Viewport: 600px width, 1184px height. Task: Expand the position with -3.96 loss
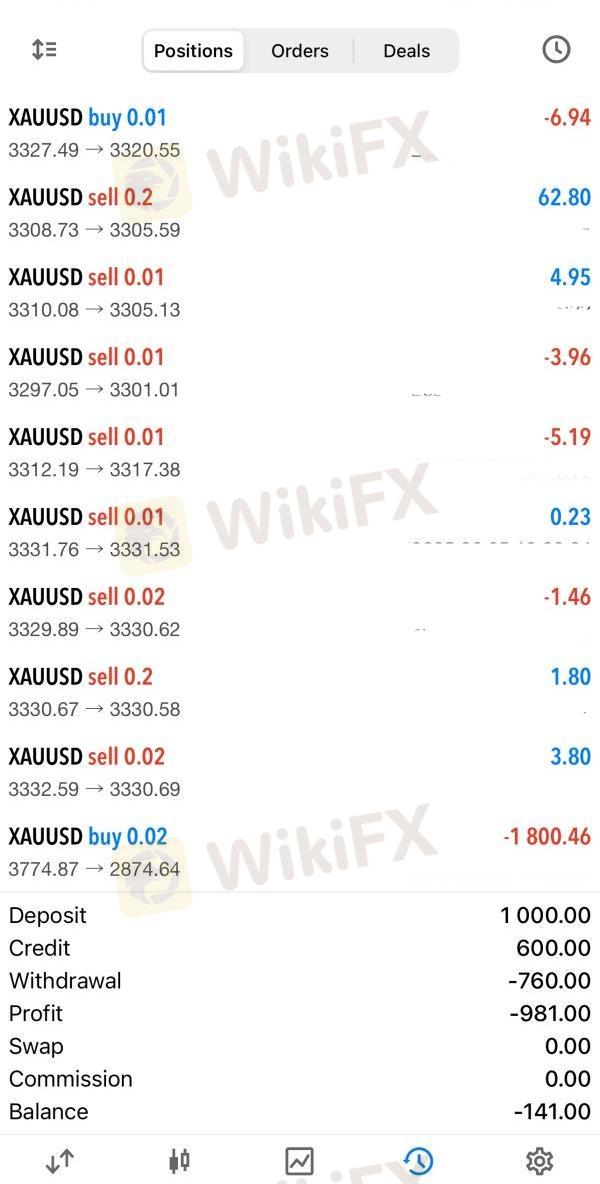[x=300, y=373]
